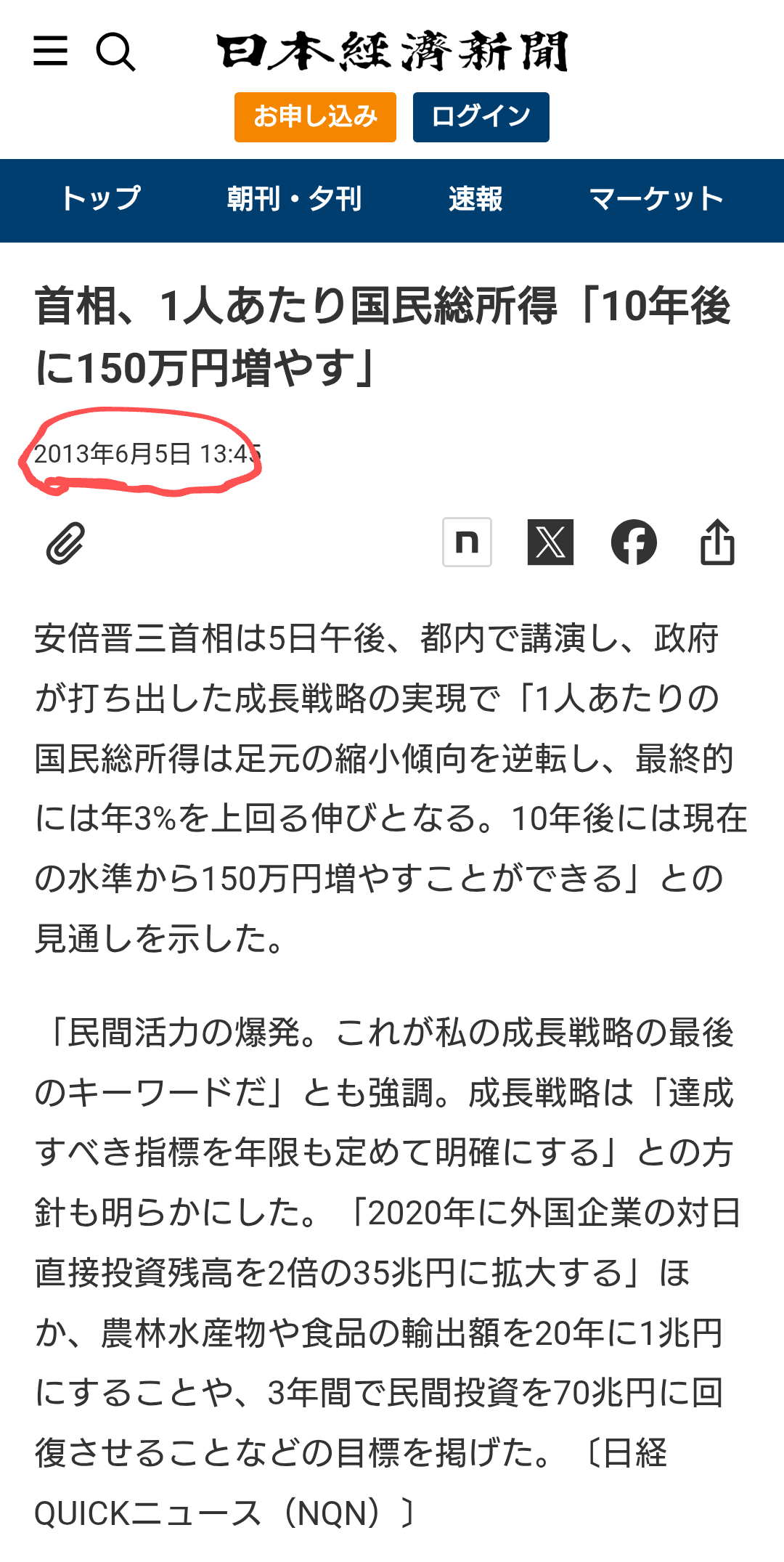The image size is (784, 1562).
Task: Share the article on Facebook
Action: pyautogui.click(x=634, y=542)
